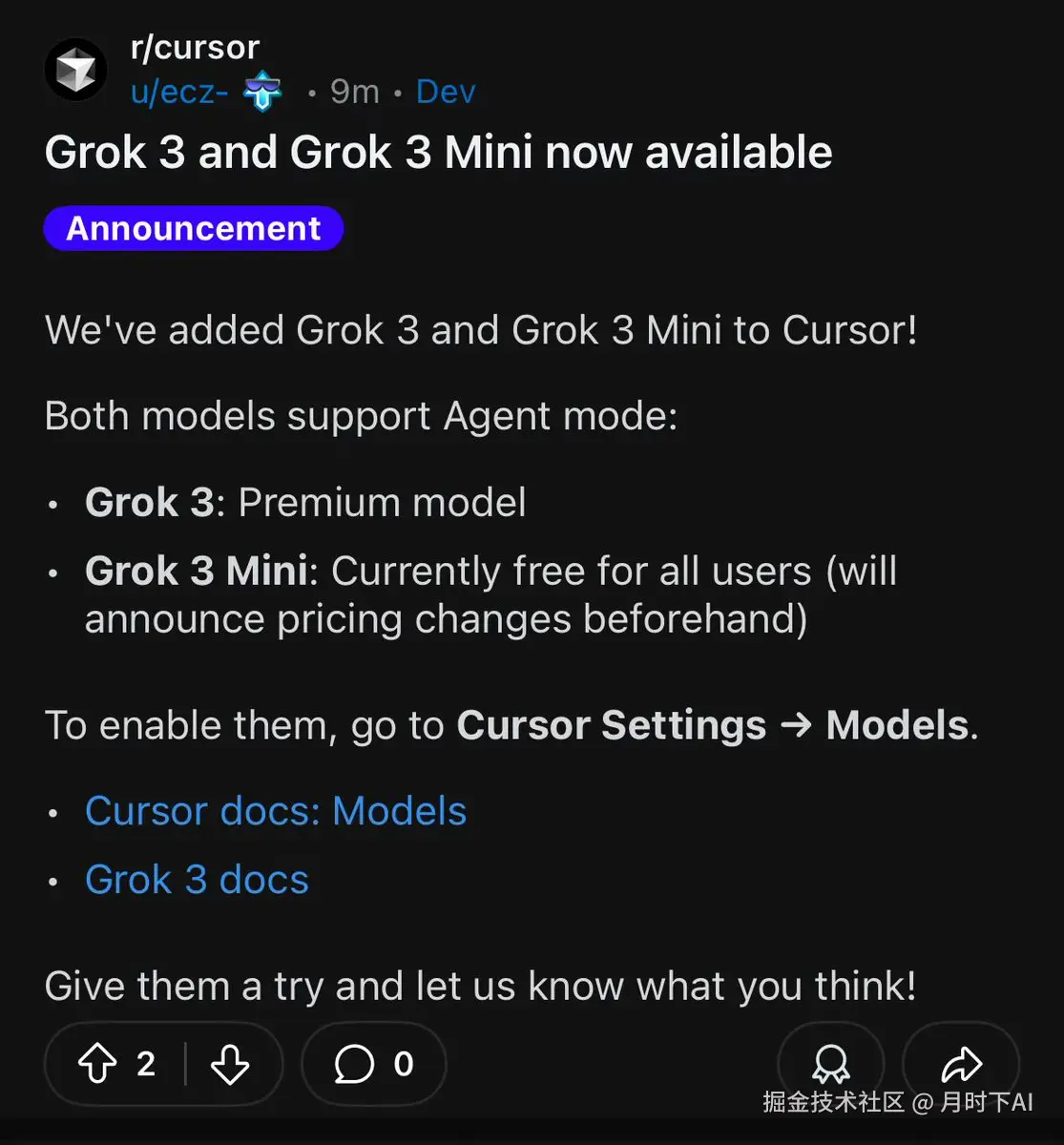
Task: Visit the r/cursor community page
Action: tap(195, 47)
